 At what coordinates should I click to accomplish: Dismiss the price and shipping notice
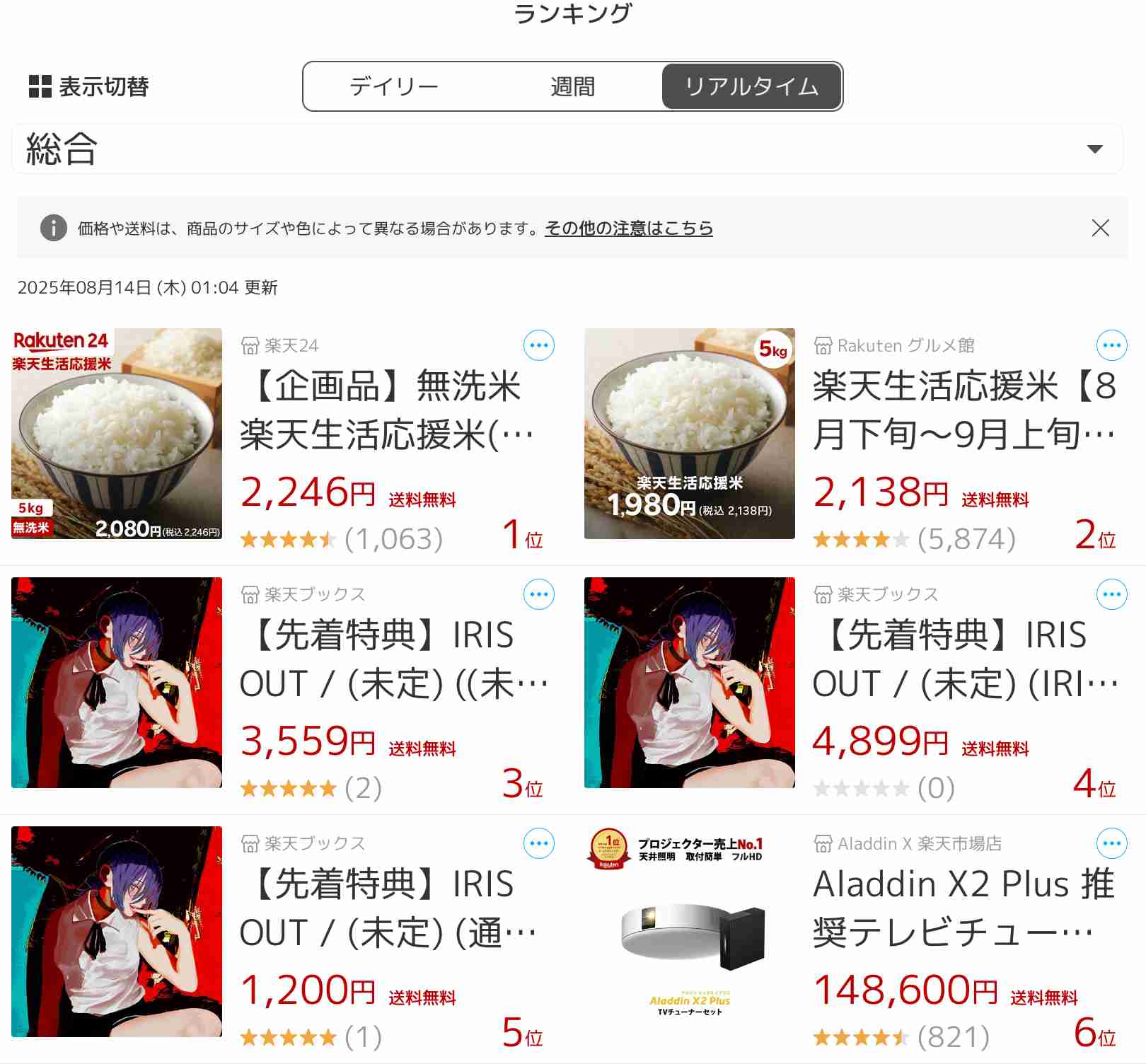[1100, 228]
